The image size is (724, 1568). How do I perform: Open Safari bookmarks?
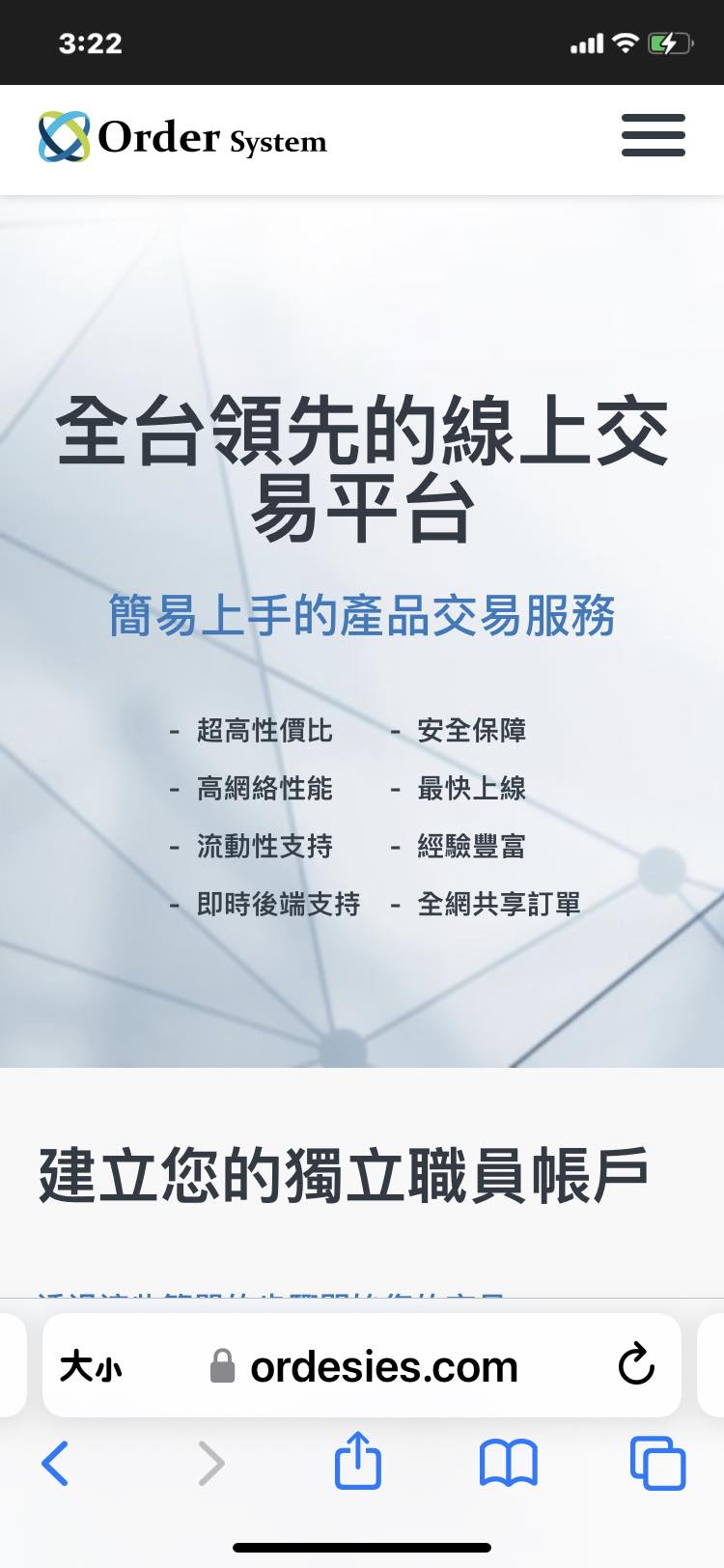point(509,1463)
